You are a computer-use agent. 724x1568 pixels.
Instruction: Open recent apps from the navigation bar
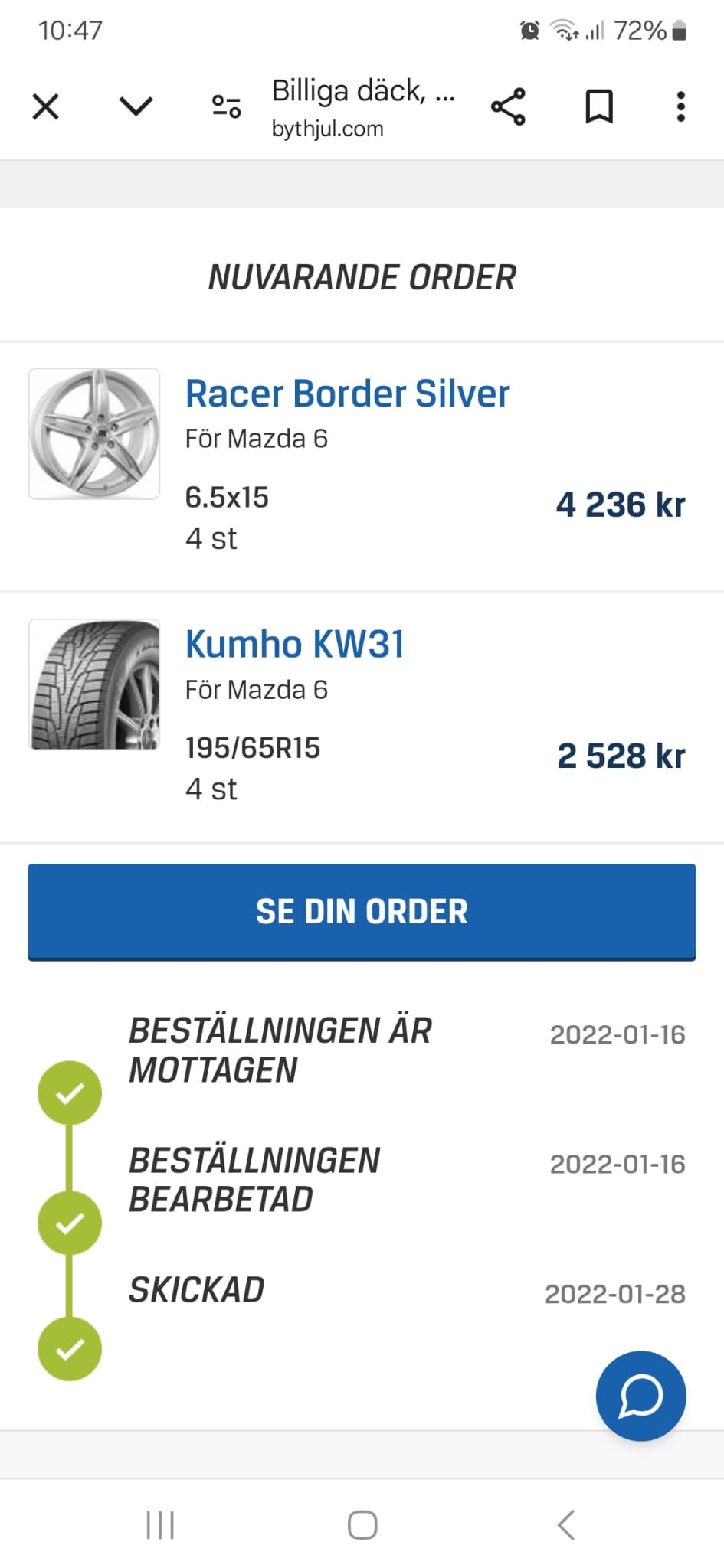click(x=160, y=1524)
